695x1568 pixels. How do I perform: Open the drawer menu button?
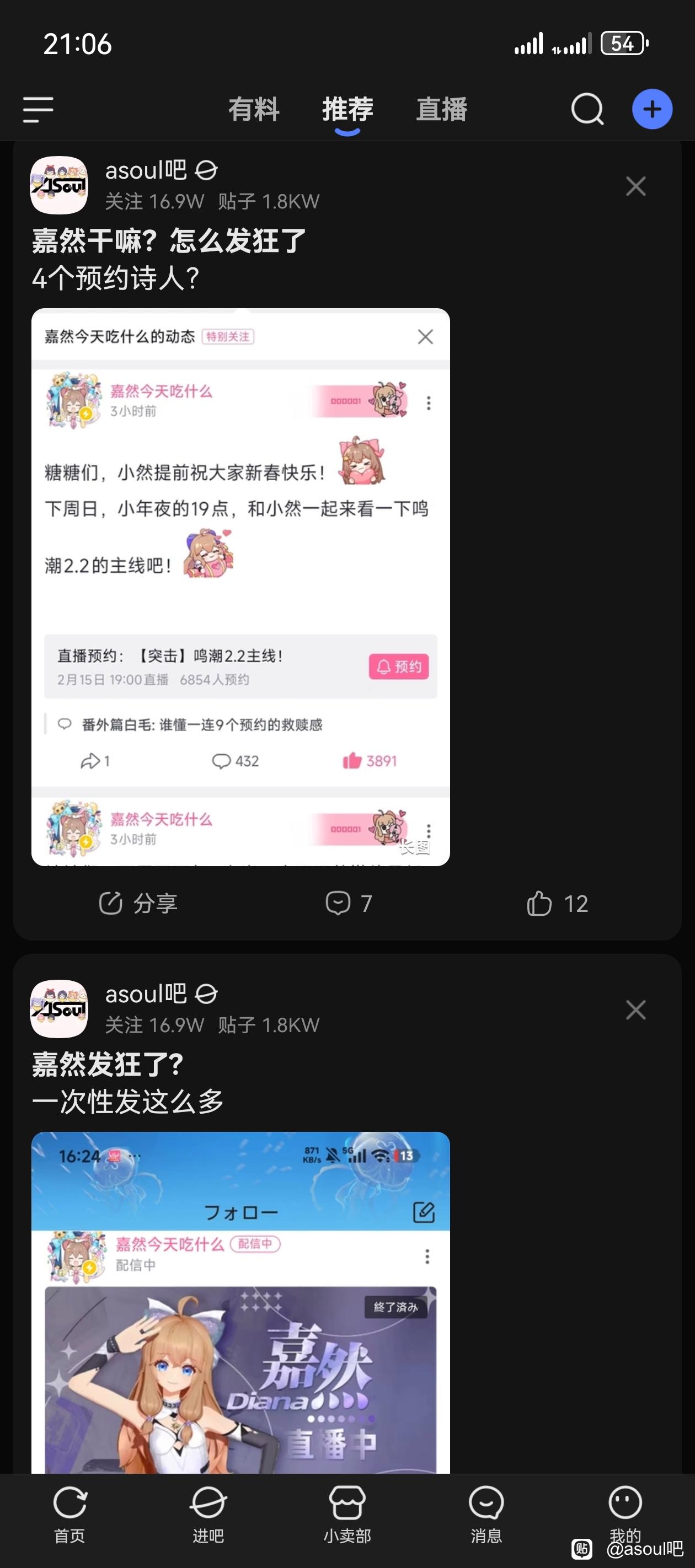point(38,110)
